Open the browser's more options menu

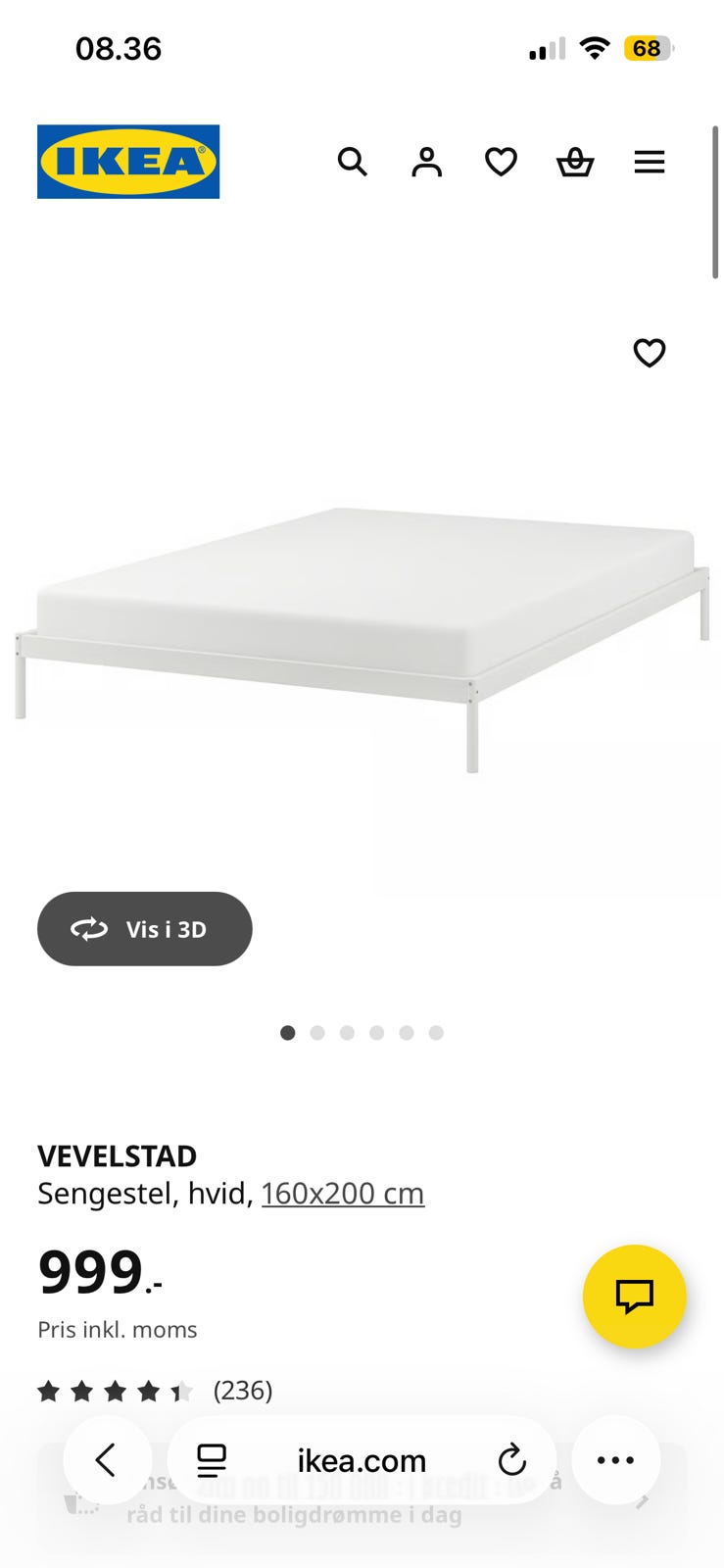click(x=615, y=1460)
